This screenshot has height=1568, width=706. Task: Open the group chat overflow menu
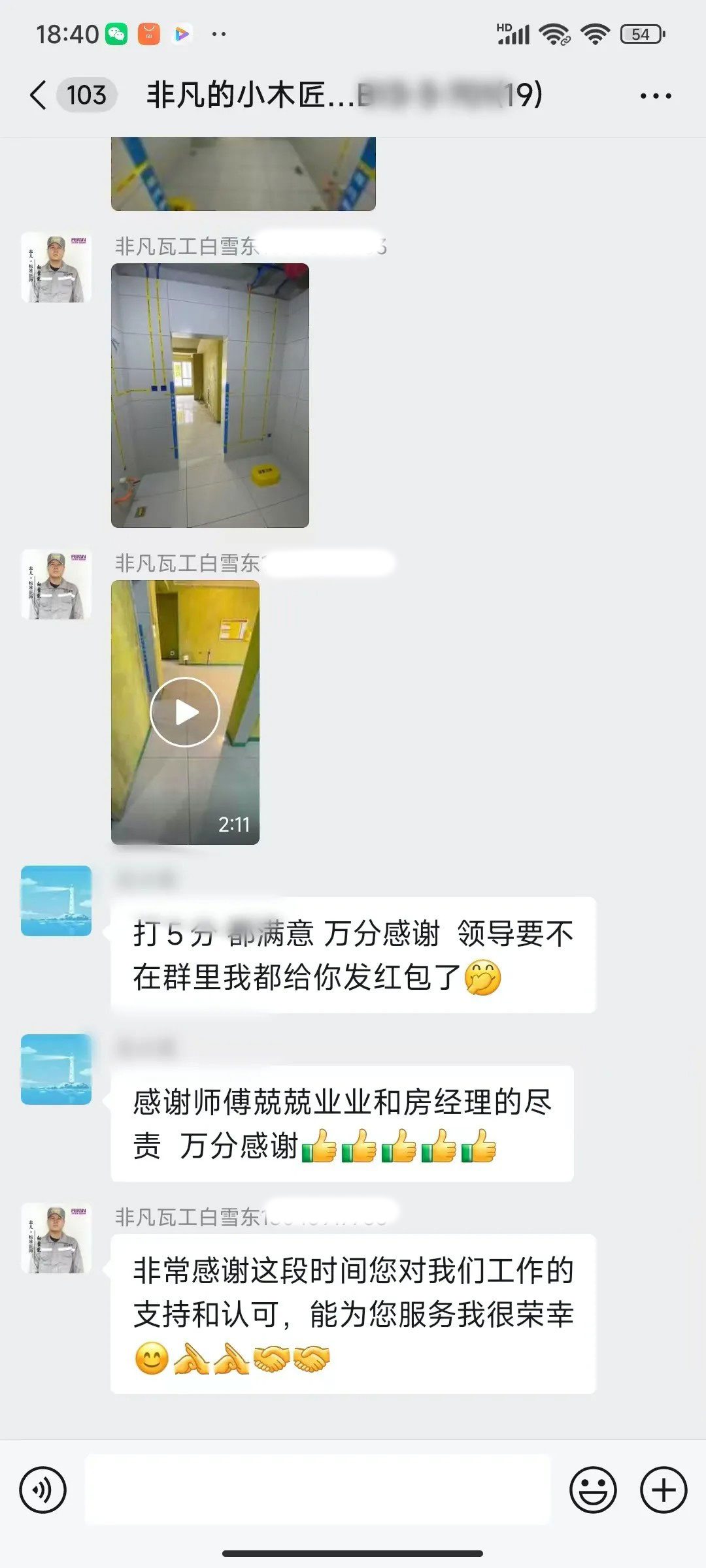tap(655, 96)
